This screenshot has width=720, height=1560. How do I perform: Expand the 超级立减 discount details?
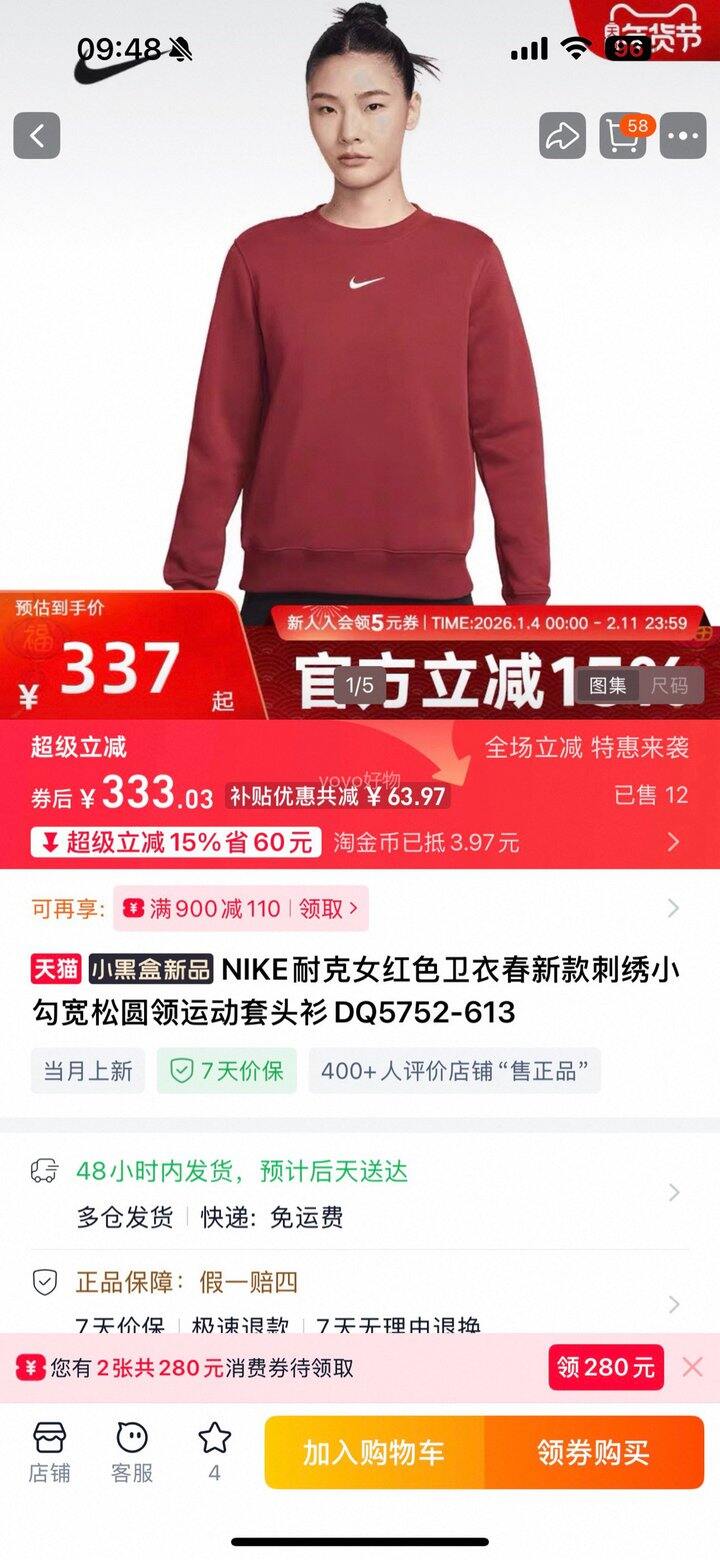[x=673, y=842]
